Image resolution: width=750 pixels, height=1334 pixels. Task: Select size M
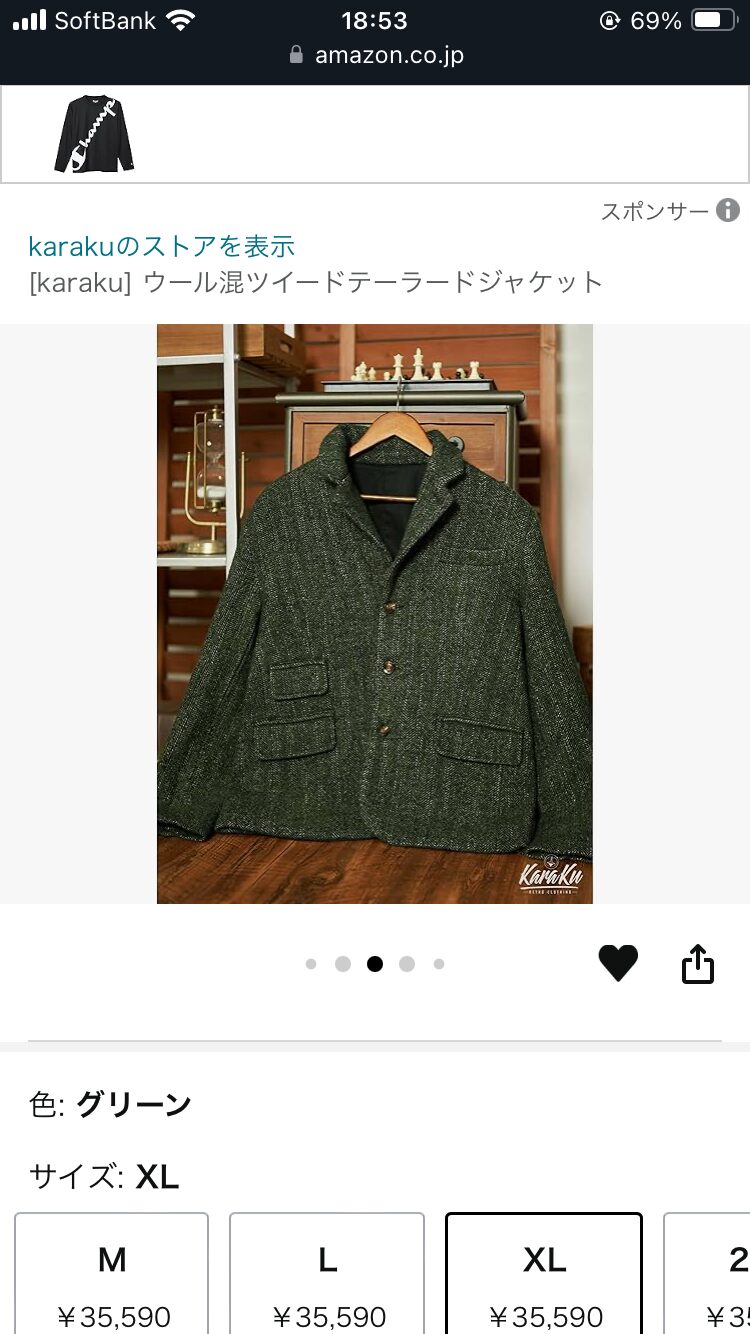click(x=112, y=1275)
